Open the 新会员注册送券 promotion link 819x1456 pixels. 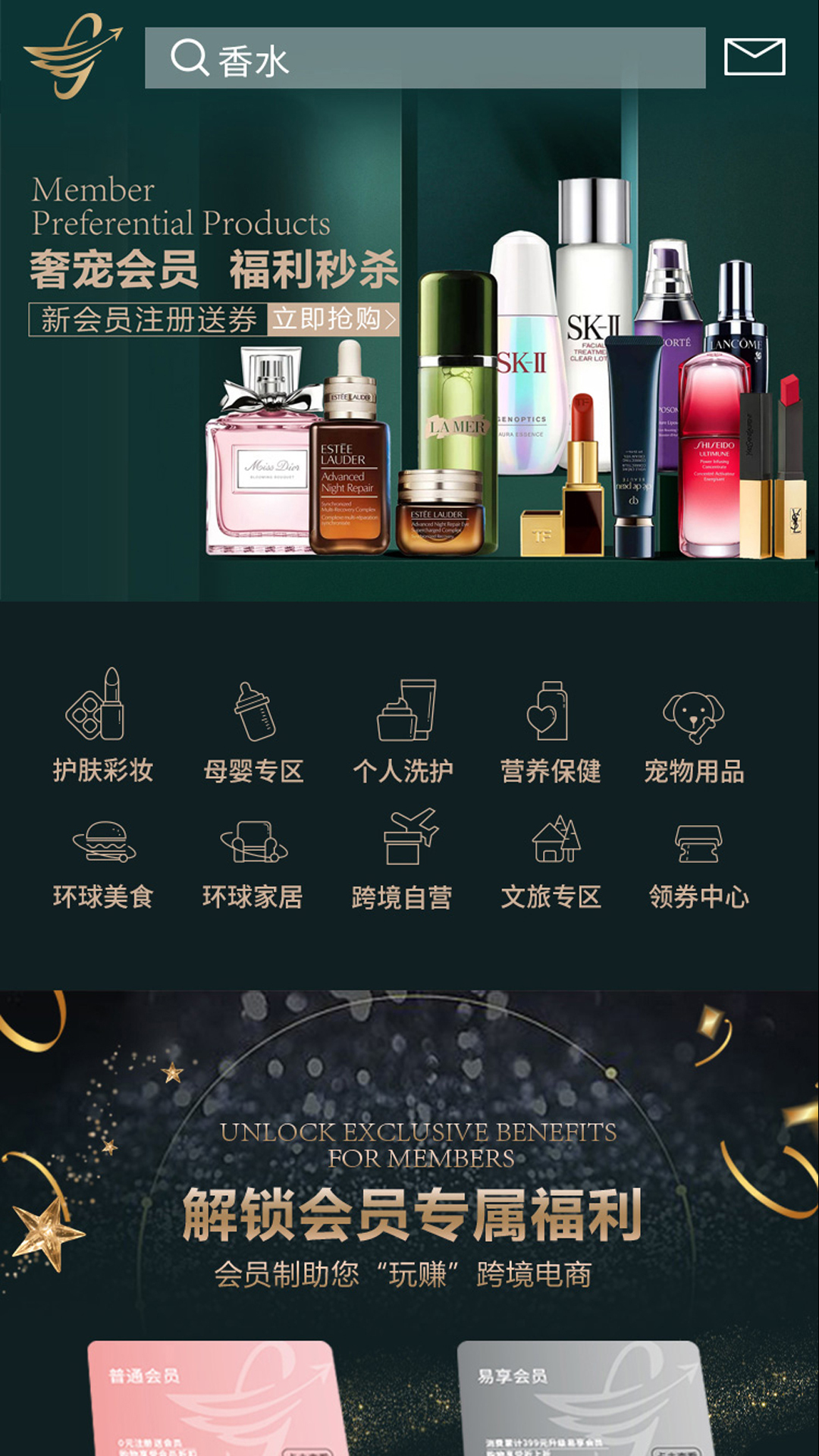(148, 318)
